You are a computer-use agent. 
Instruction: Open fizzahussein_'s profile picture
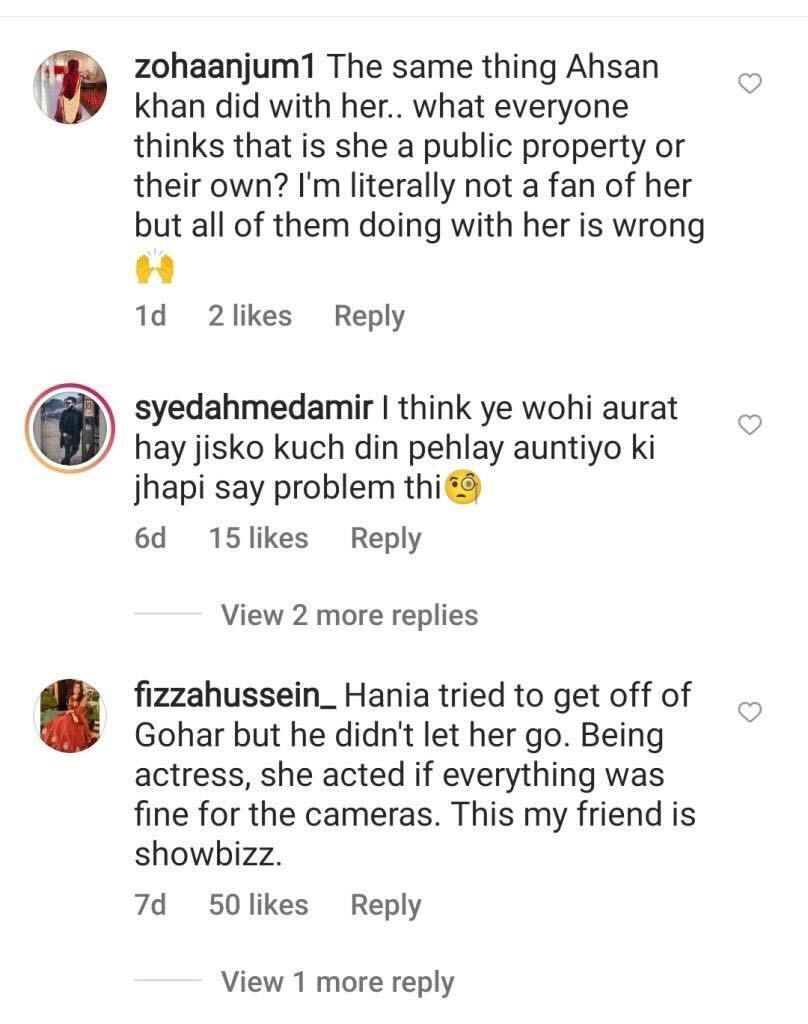coord(70,715)
